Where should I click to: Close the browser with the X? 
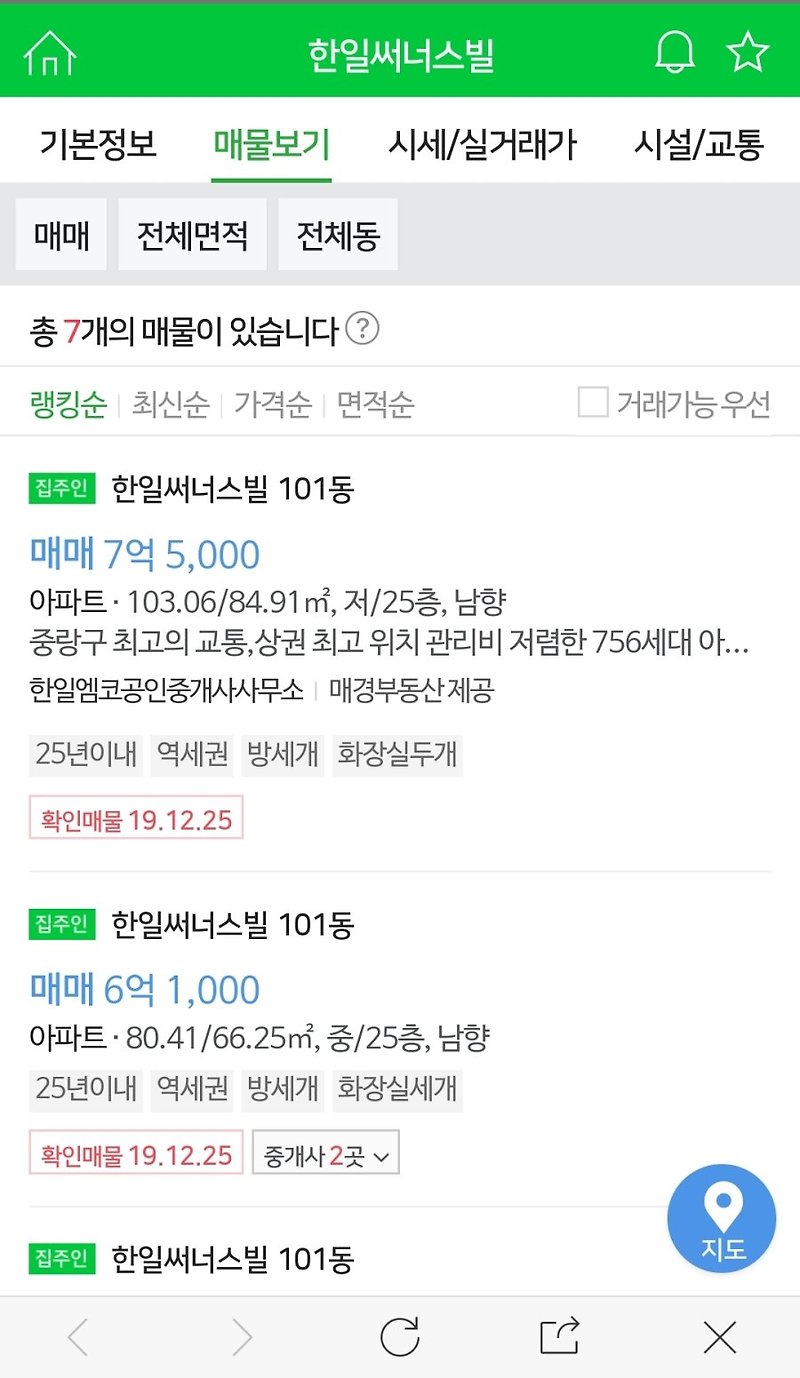point(720,1337)
